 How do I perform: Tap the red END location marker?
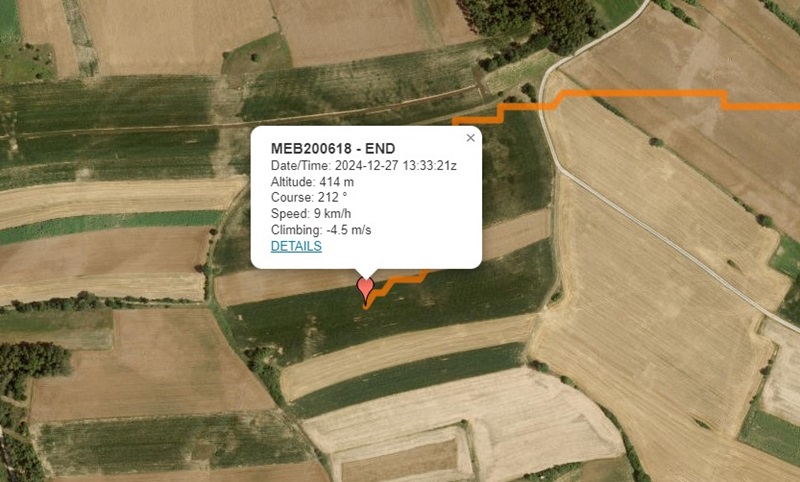pos(366,288)
